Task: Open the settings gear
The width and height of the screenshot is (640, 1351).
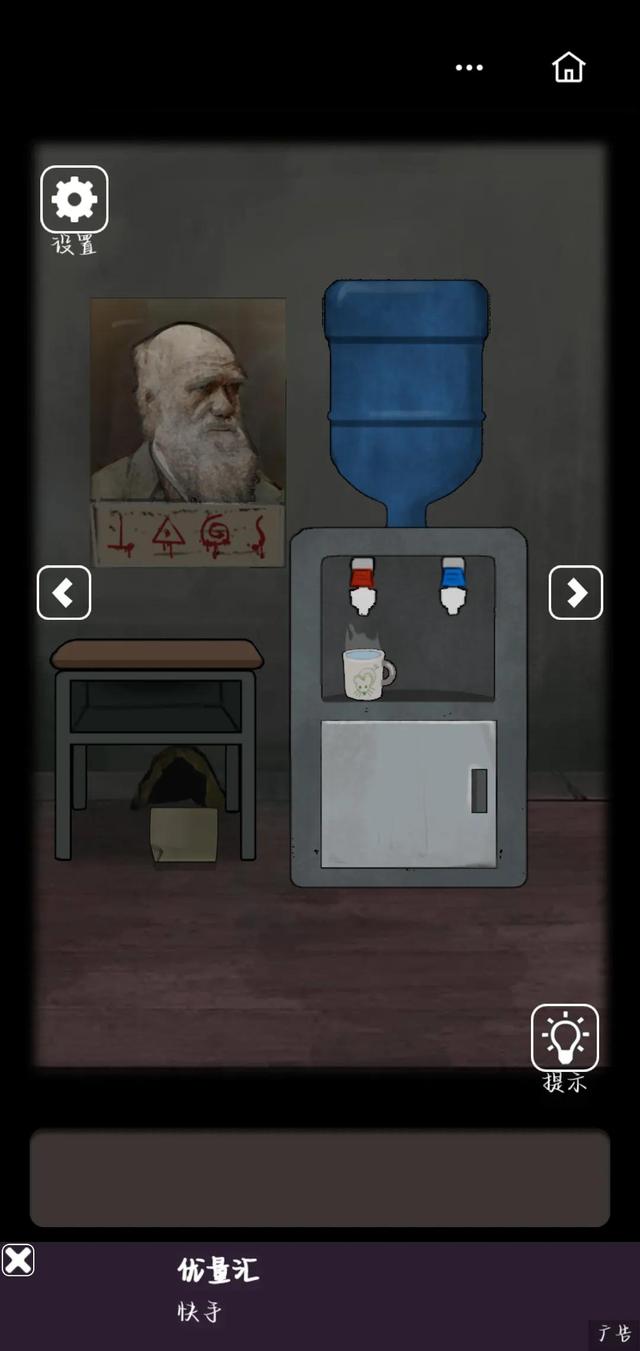Action: tap(74, 200)
